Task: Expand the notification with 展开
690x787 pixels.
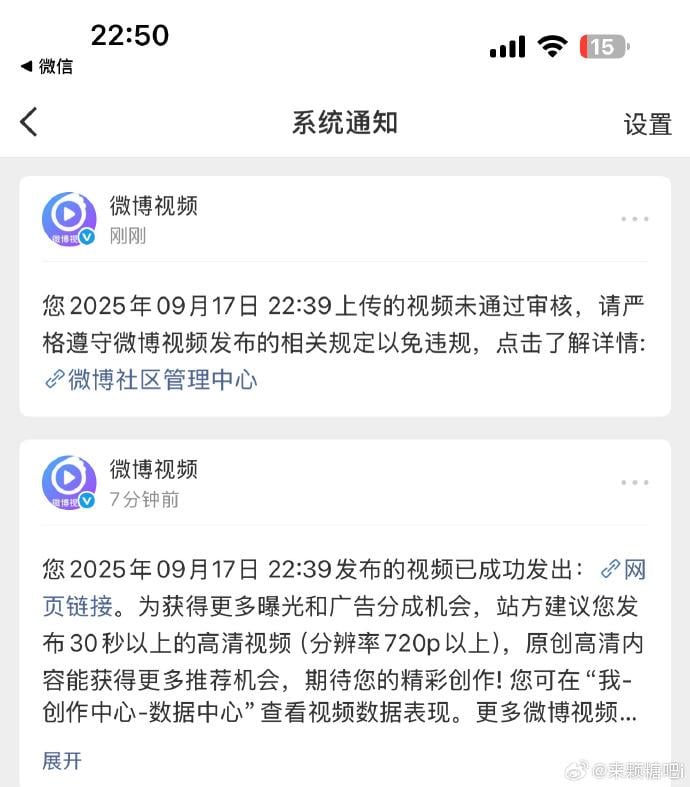Action: (x=62, y=760)
